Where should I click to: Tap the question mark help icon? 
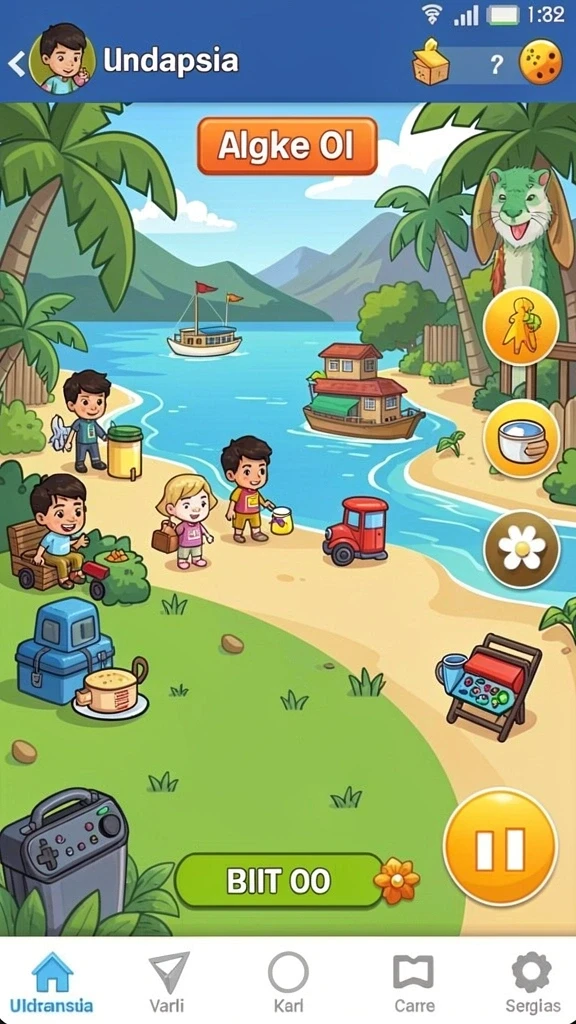496,64
